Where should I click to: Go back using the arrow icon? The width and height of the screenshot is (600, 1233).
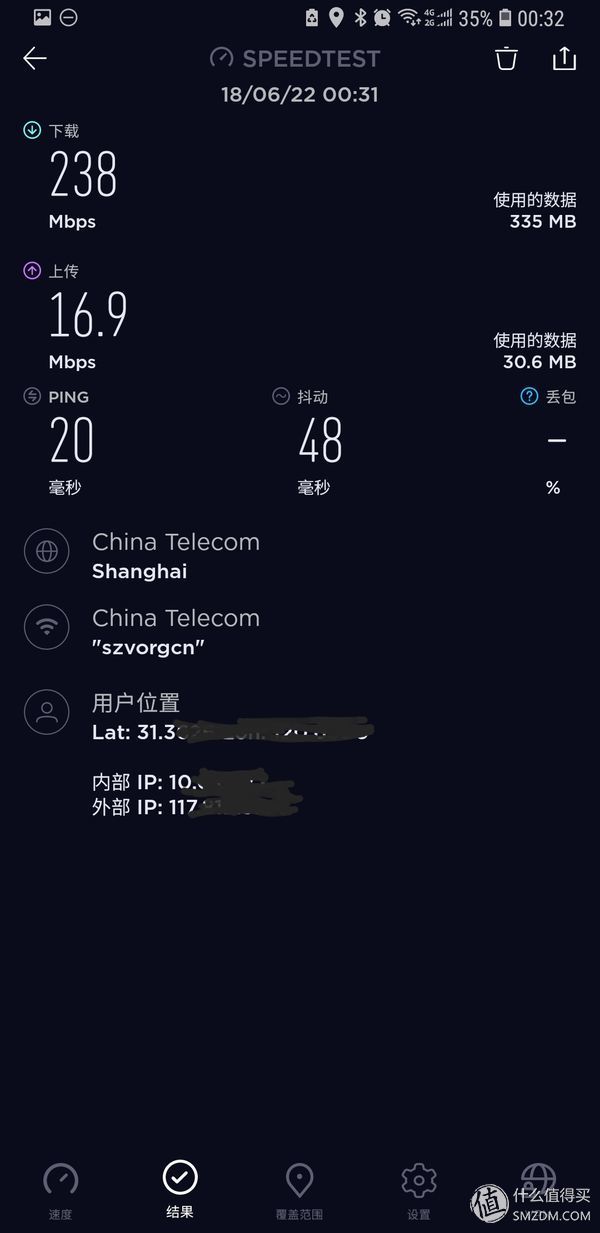pos(35,59)
